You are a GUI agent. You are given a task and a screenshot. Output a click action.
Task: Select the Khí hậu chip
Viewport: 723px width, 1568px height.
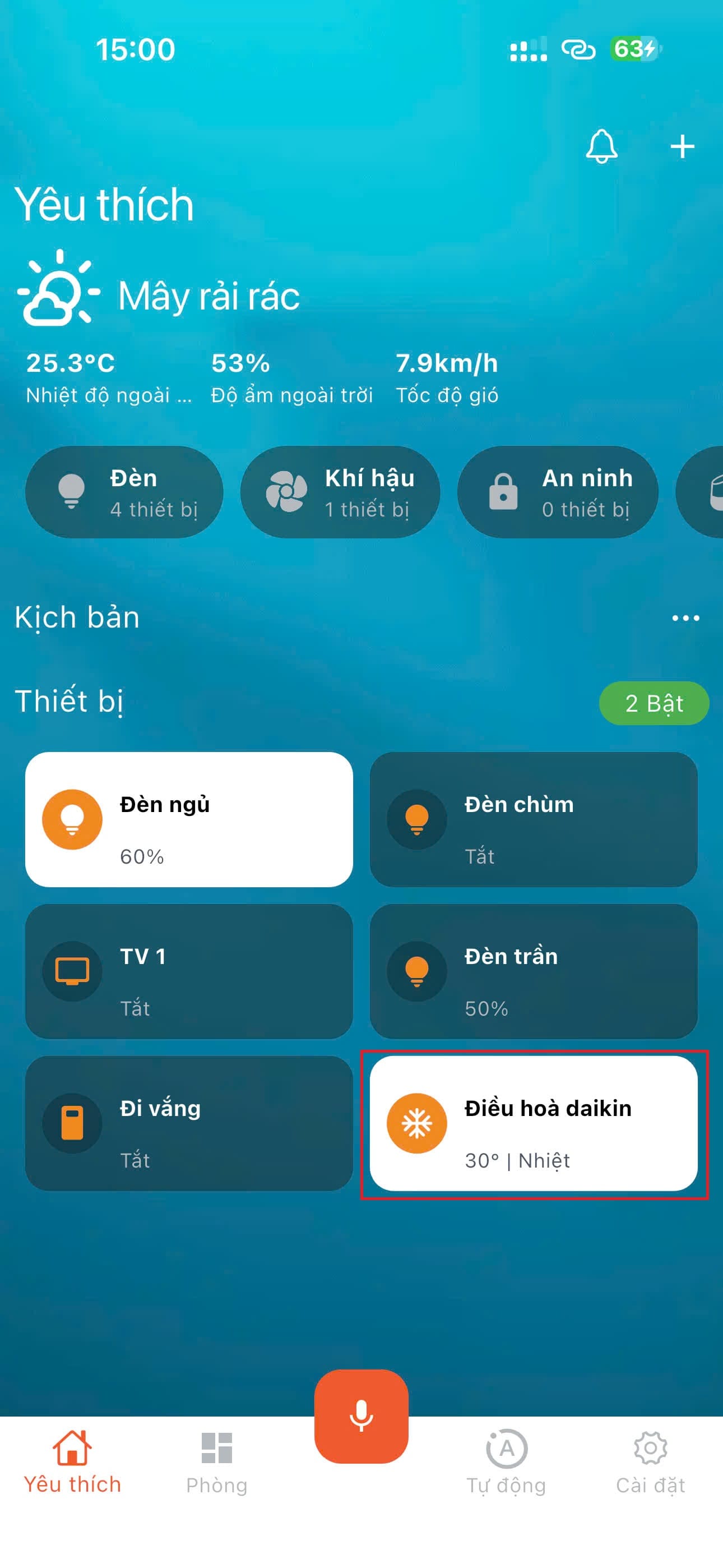click(340, 492)
